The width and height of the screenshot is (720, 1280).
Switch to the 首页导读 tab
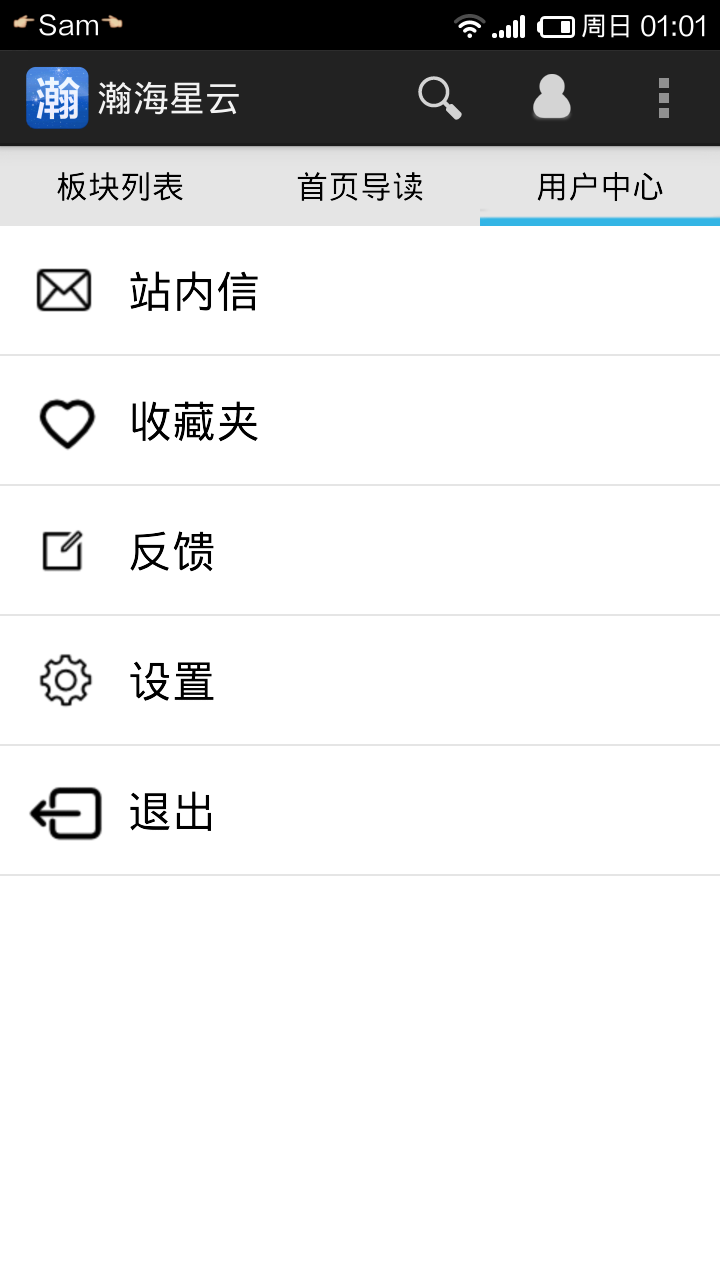tap(360, 187)
